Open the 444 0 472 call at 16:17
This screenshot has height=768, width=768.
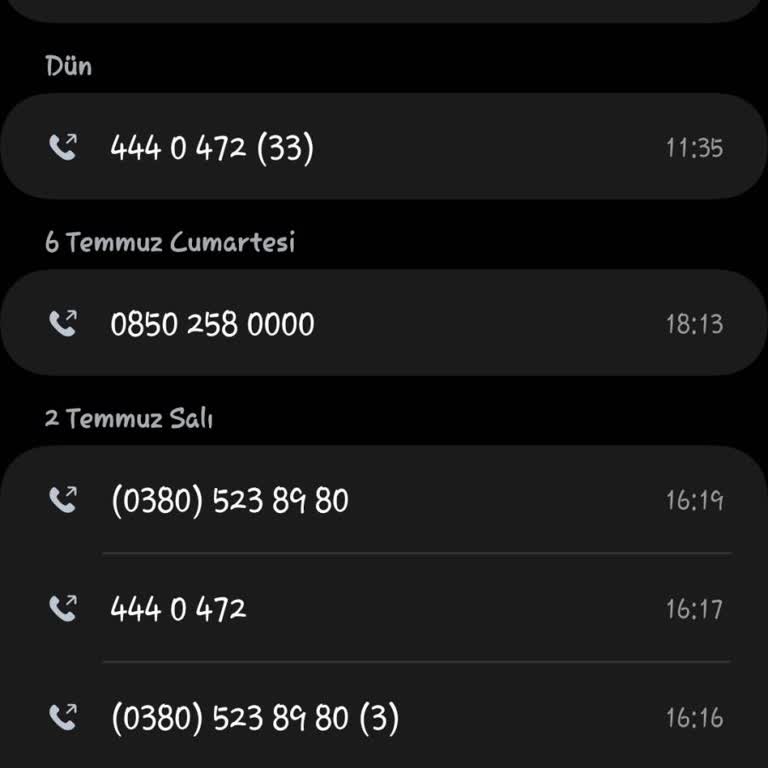[384, 608]
